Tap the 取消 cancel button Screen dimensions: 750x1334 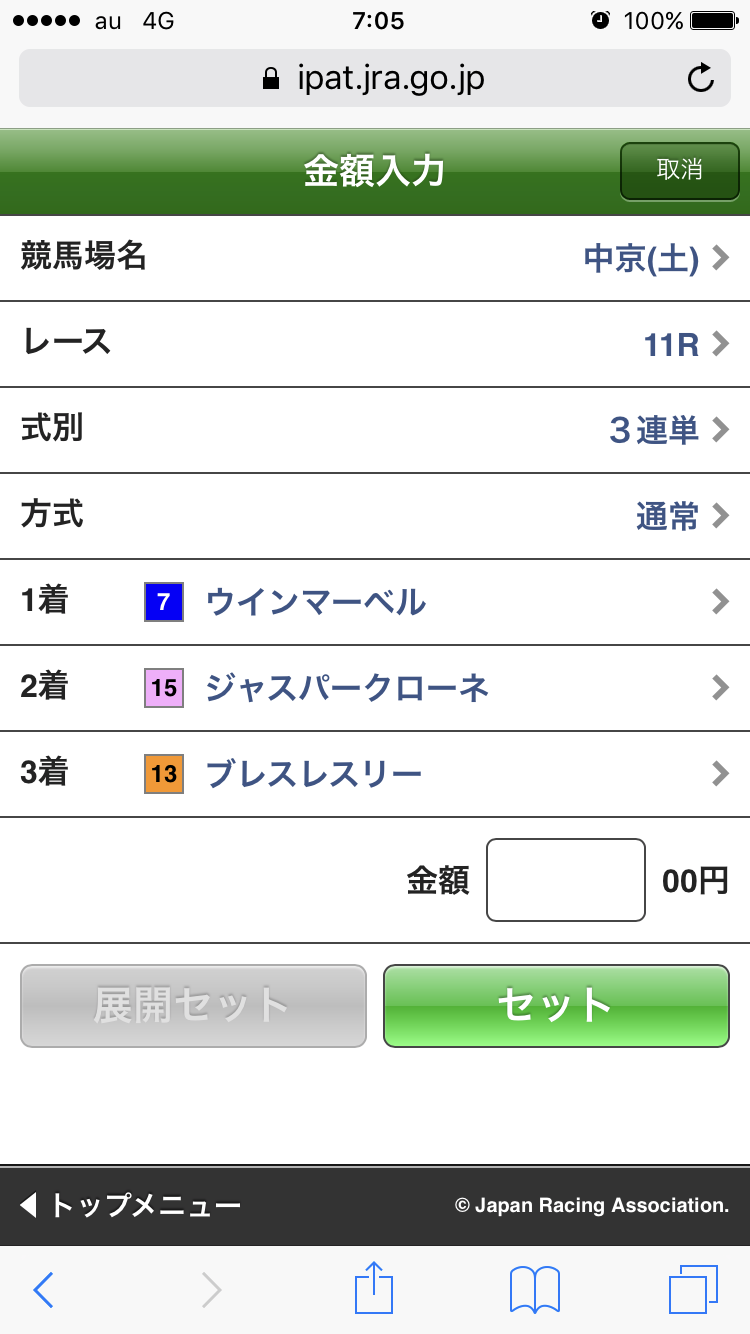point(679,171)
